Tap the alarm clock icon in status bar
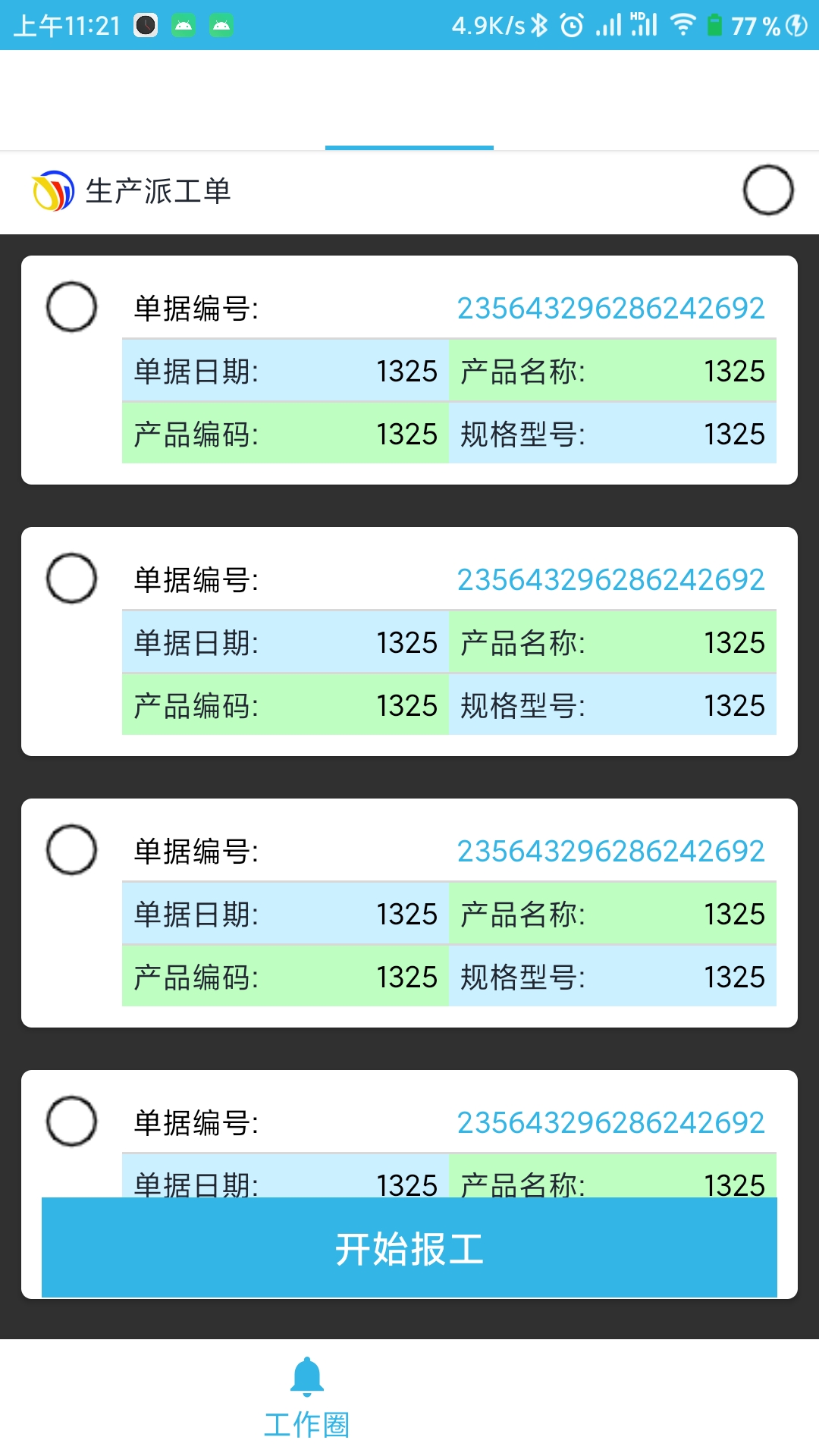 (570, 24)
